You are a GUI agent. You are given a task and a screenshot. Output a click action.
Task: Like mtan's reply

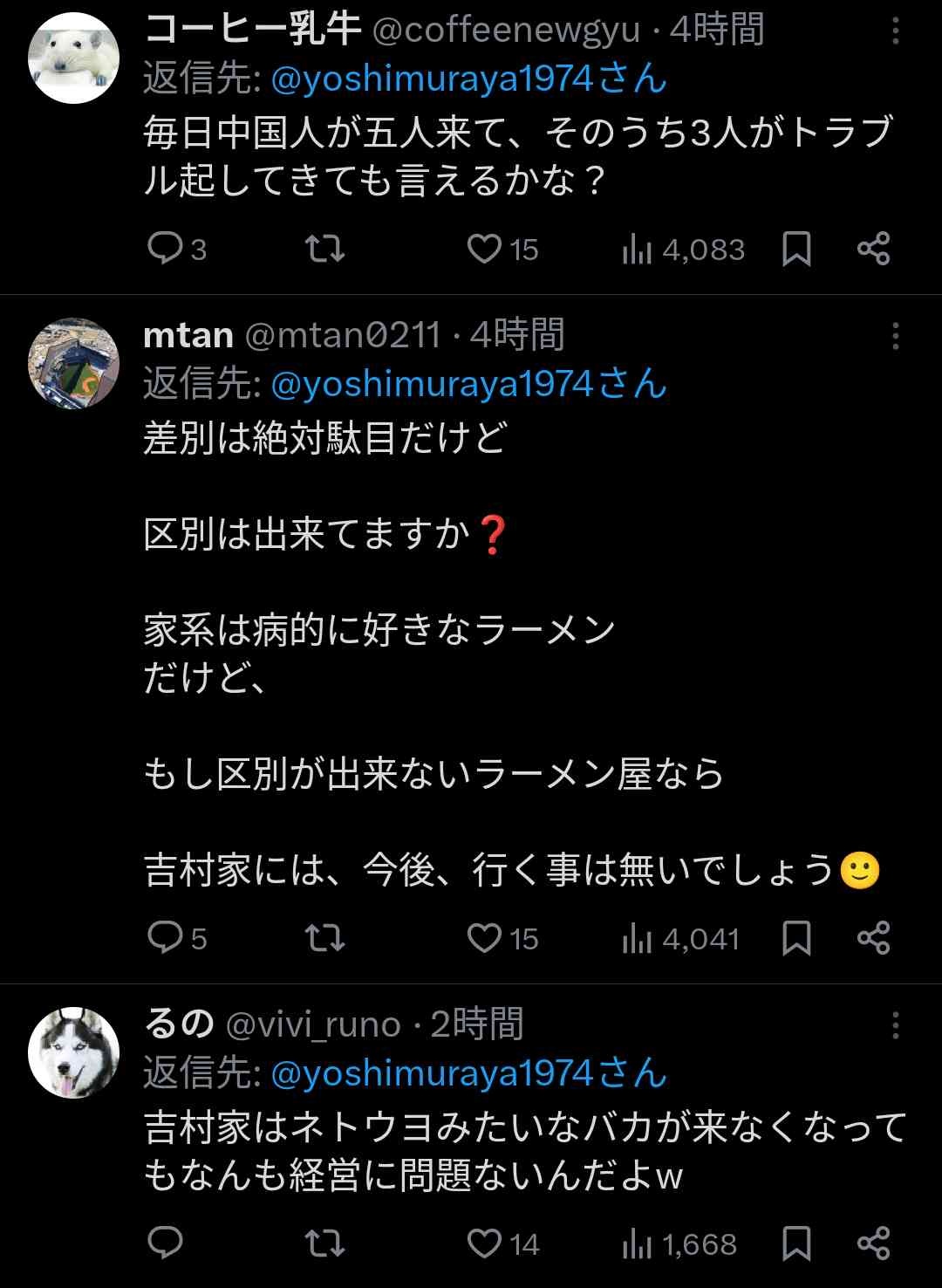484,938
